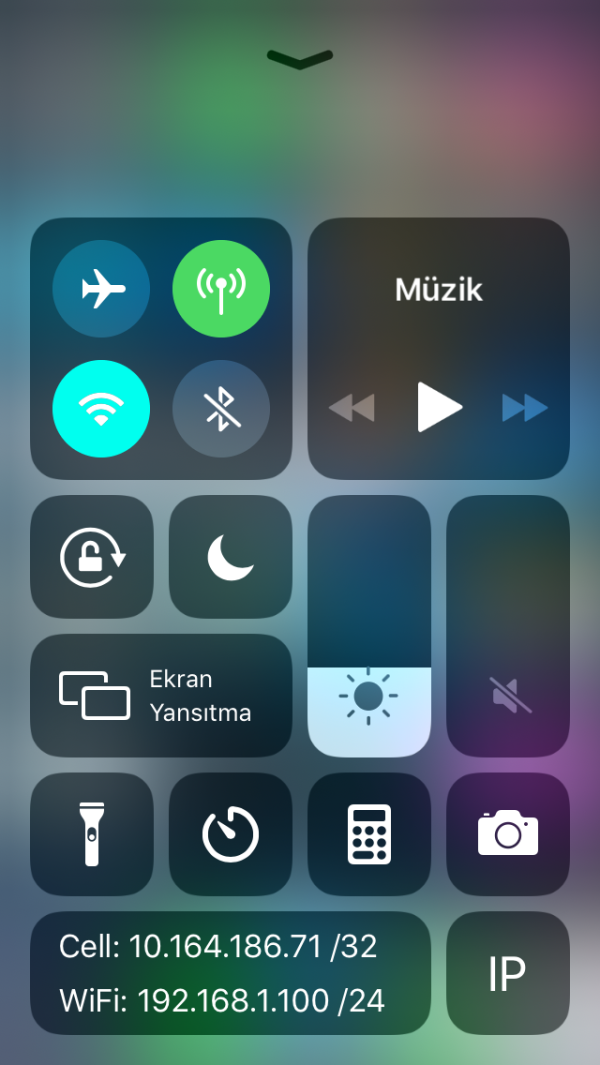Launch the calculator
Image resolution: width=600 pixels, height=1065 pixels.
[369, 834]
